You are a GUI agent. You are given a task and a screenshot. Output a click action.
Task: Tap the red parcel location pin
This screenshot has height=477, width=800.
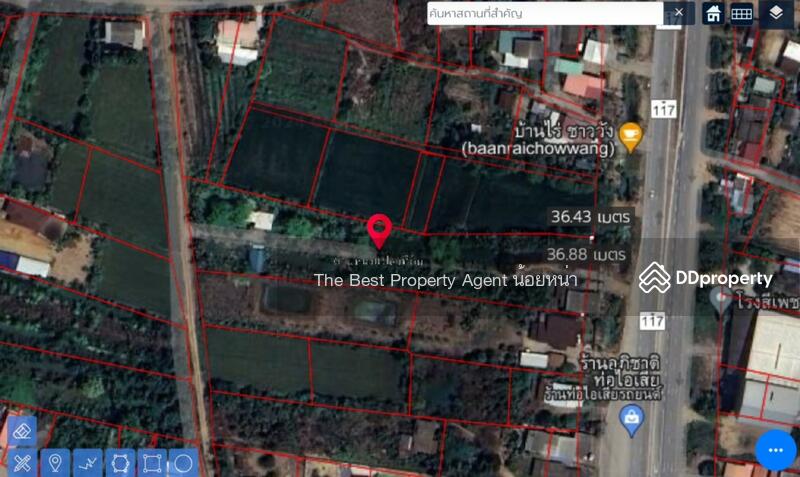point(379,231)
